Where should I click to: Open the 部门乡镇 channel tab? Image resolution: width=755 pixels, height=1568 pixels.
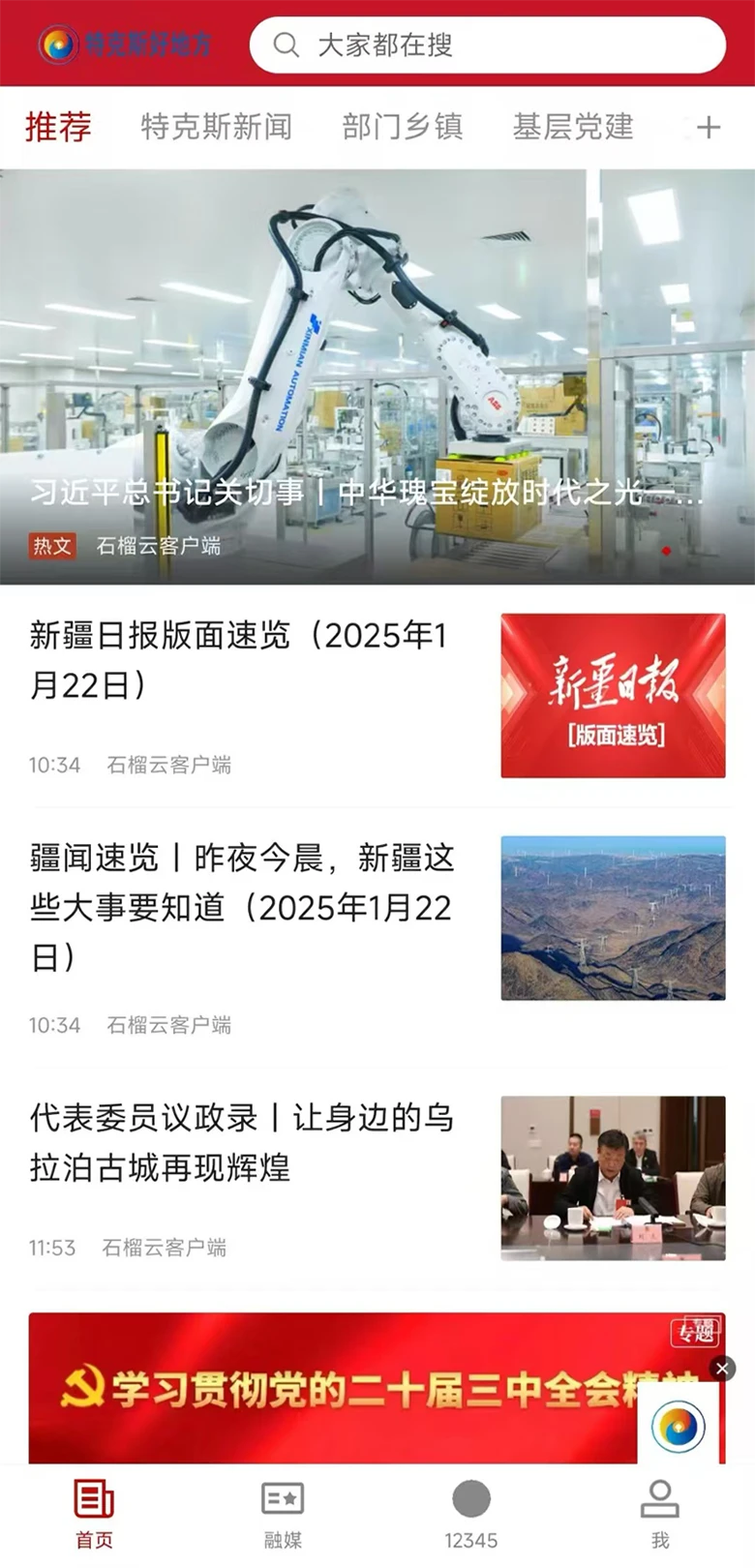(404, 127)
